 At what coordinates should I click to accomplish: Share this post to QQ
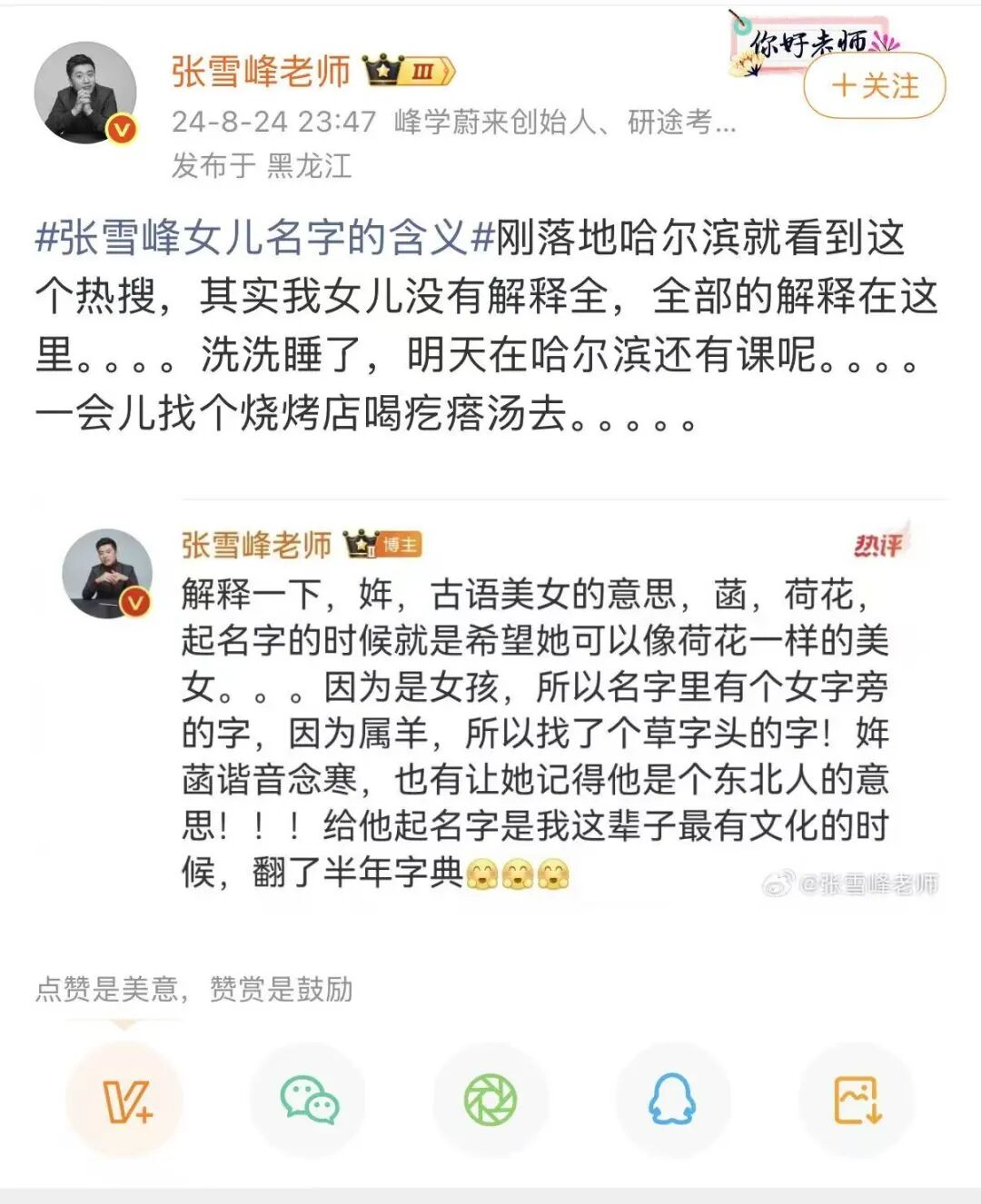click(x=672, y=1100)
